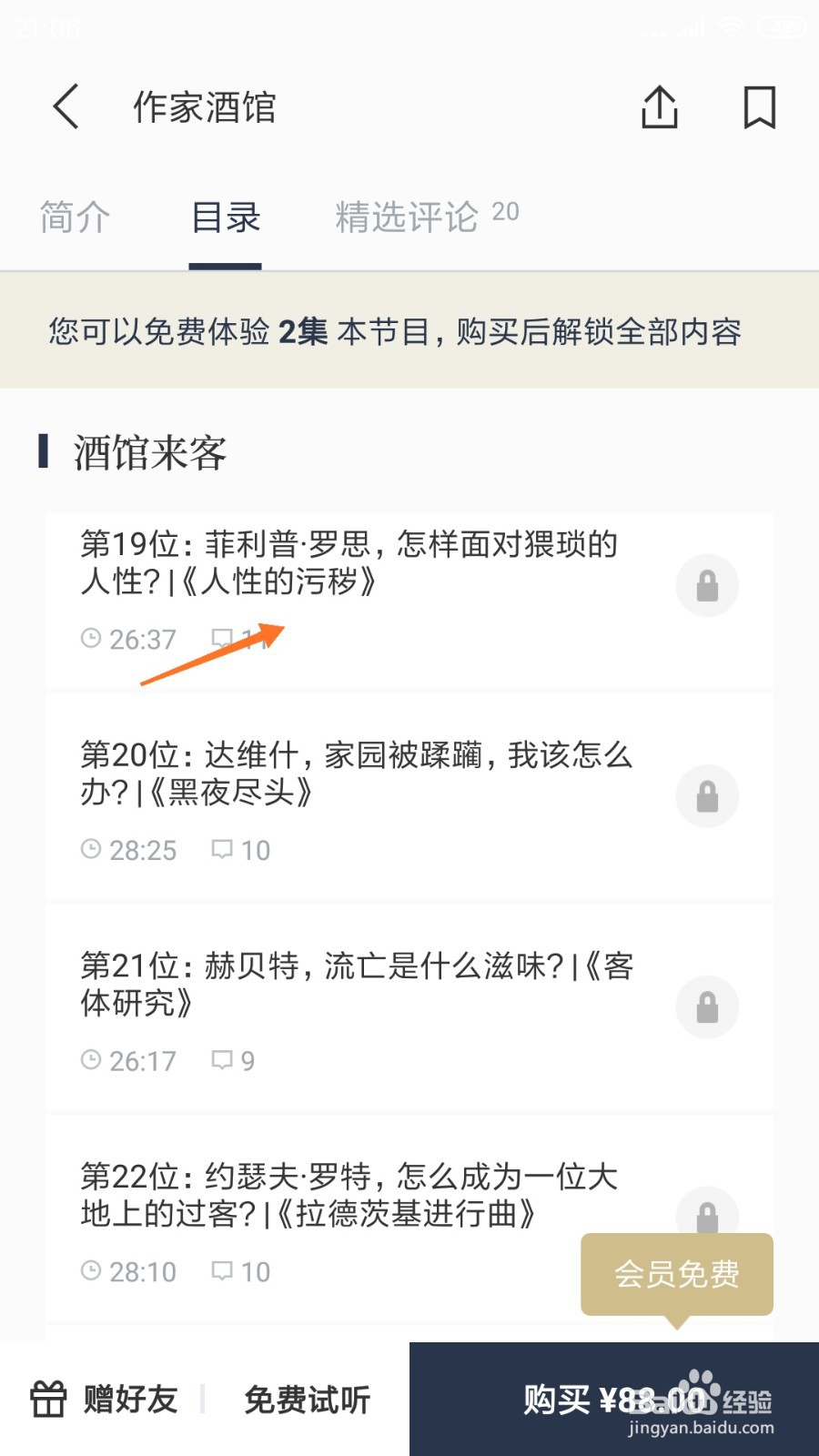Screen dimensions: 819x1456
Task: Open the 精选评论 tab
Action: click(427, 217)
